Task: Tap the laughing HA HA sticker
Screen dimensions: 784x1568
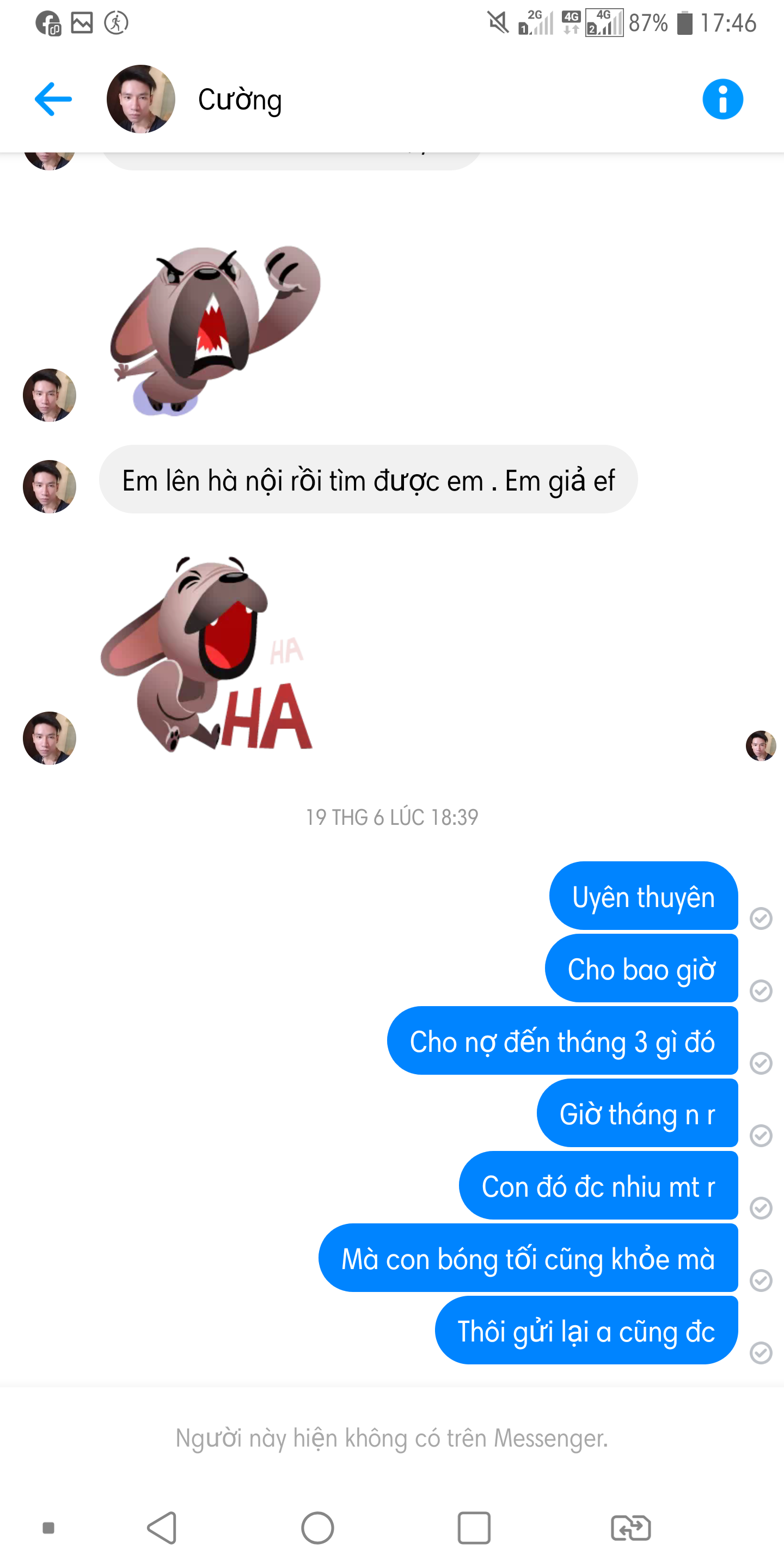Action: [x=206, y=654]
